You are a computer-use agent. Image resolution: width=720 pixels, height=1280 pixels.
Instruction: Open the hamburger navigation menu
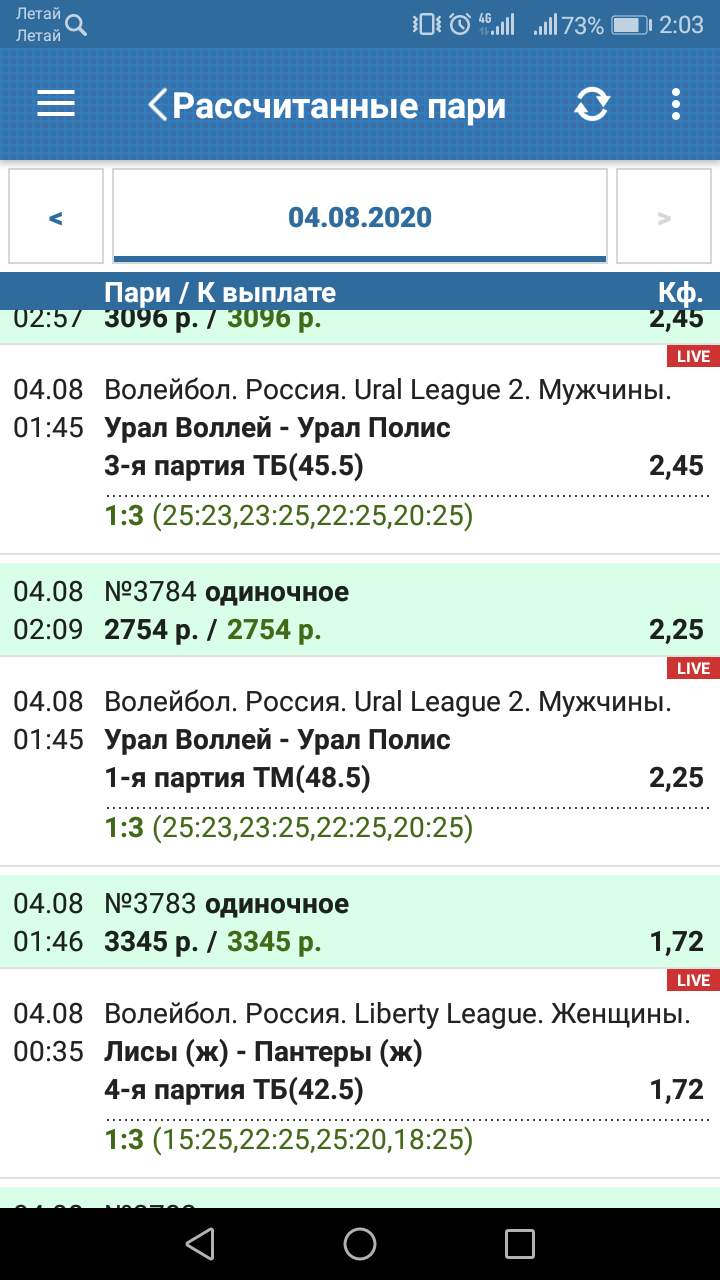coord(56,104)
